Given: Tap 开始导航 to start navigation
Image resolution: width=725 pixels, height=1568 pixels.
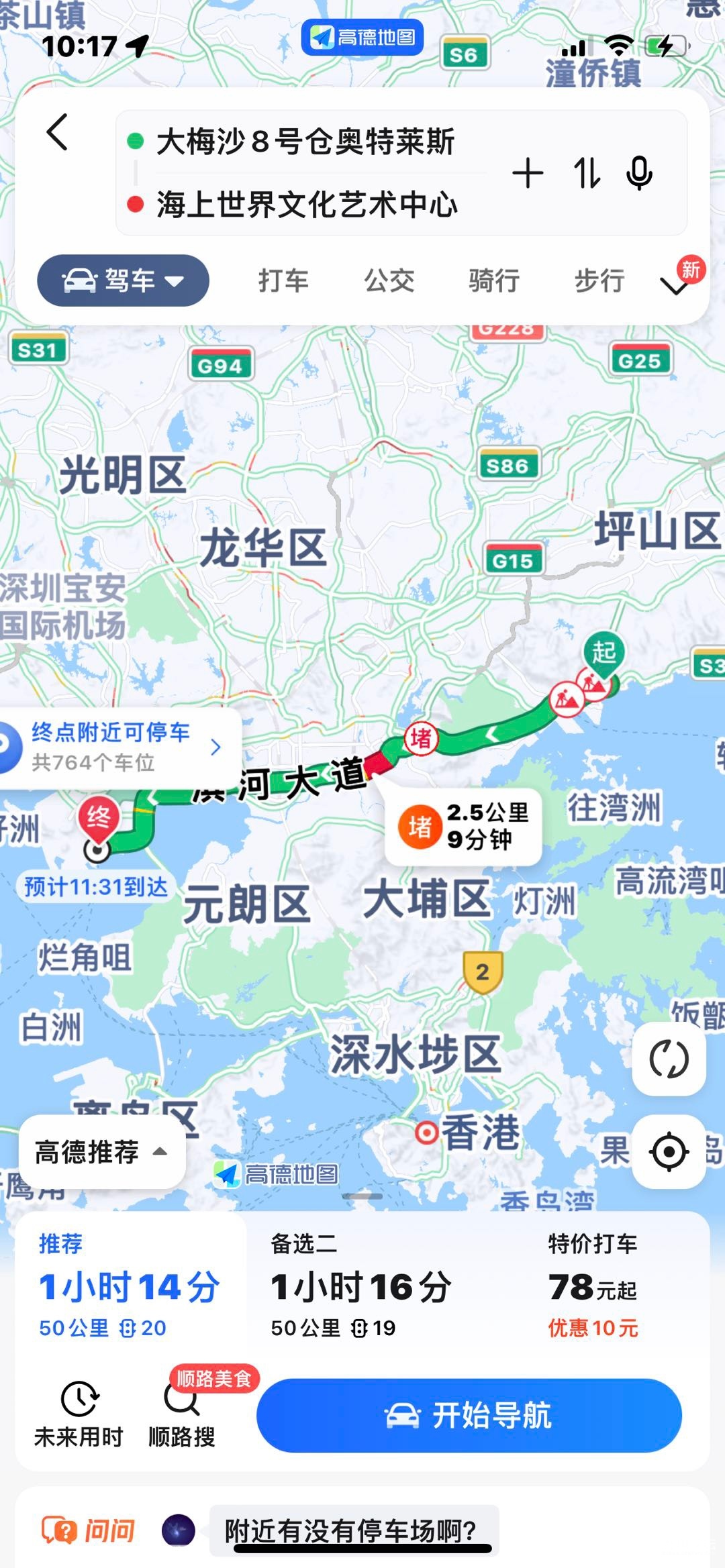Looking at the screenshot, I should click(x=469, y=1415).
